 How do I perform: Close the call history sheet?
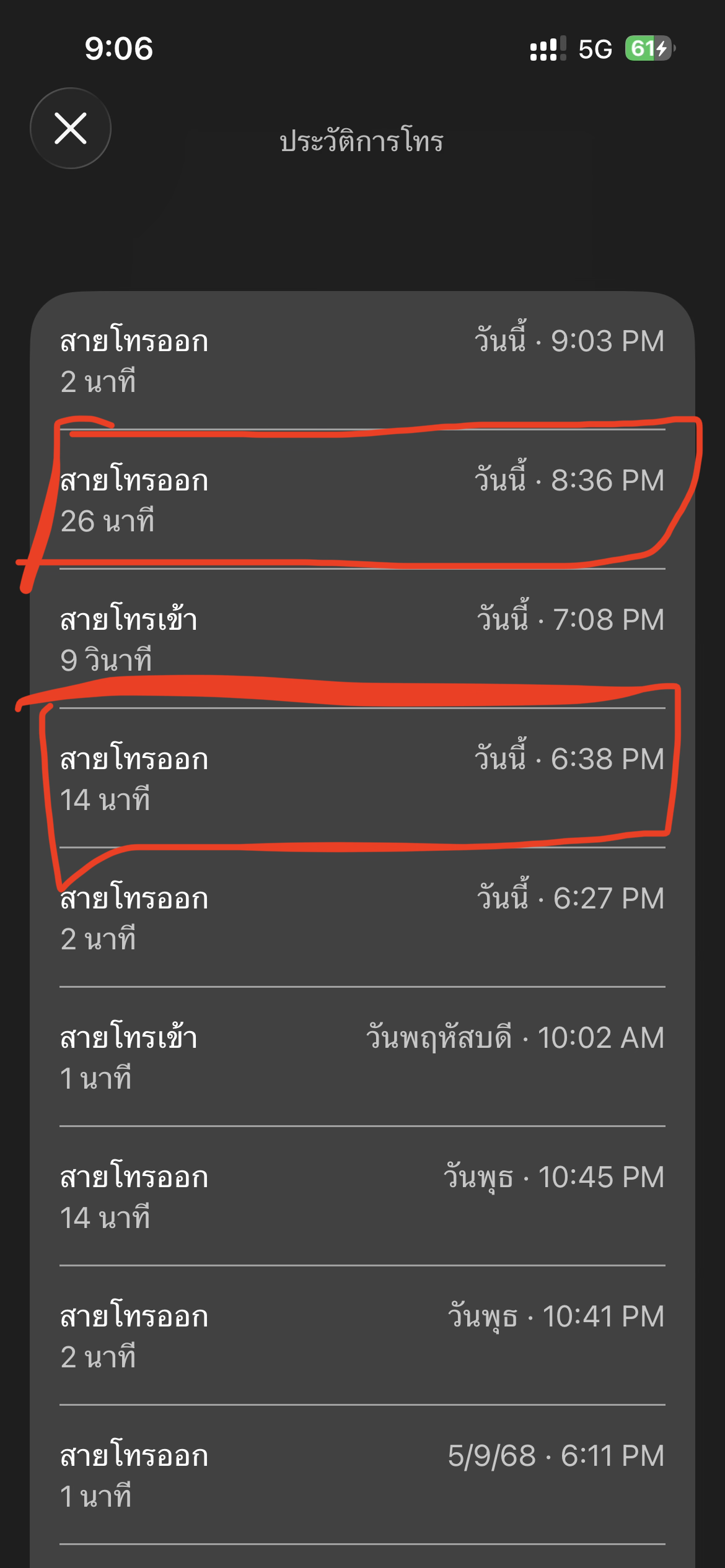(x=71, y=128)
